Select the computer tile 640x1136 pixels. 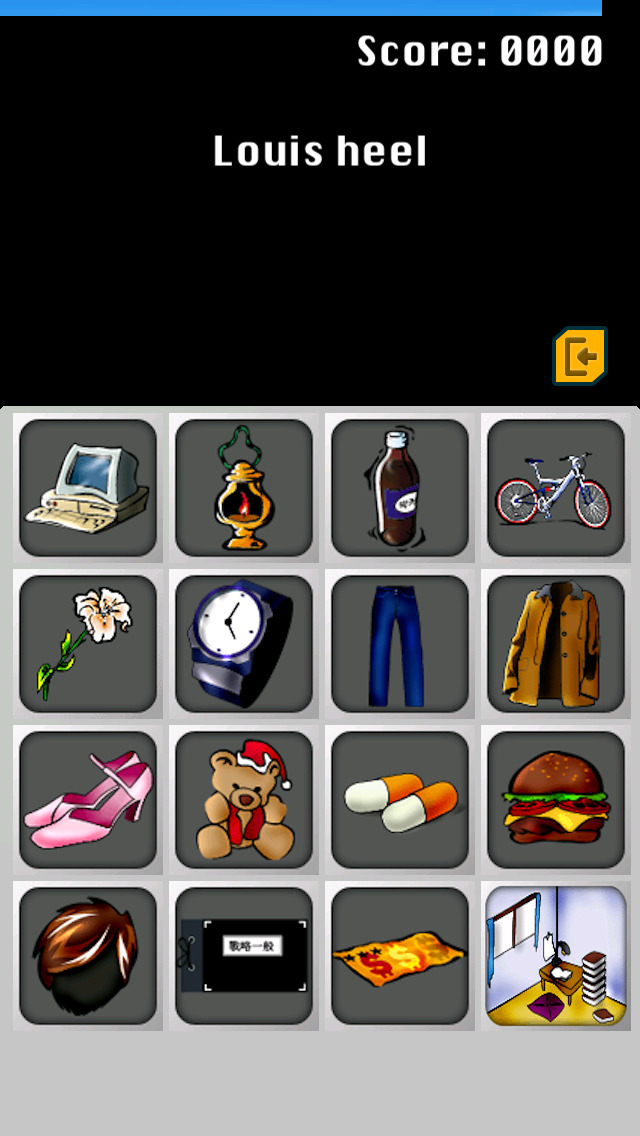point(88,488)
